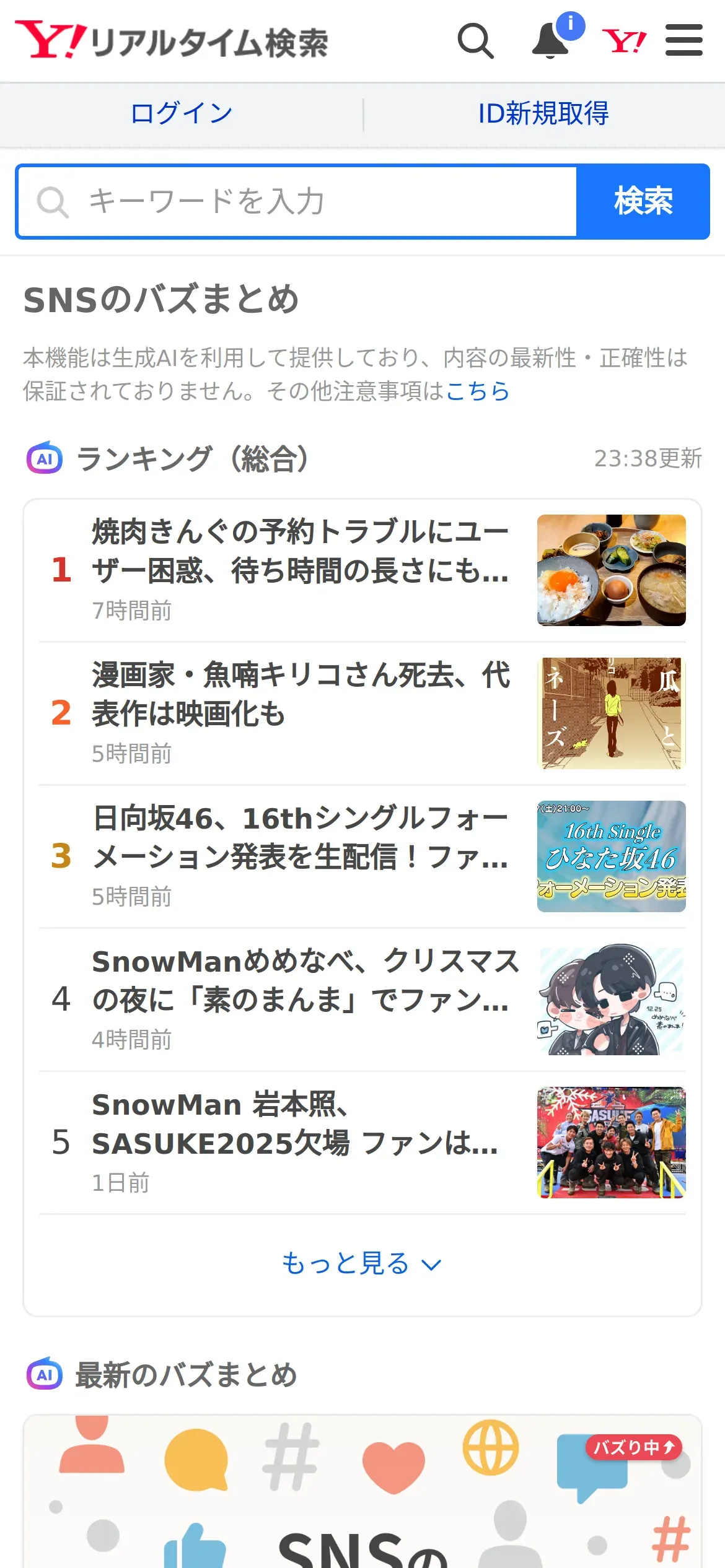
Task: Open rank 2 story about 魚喃キリコ
Action: pyautogui.click(x=300, y=712)
